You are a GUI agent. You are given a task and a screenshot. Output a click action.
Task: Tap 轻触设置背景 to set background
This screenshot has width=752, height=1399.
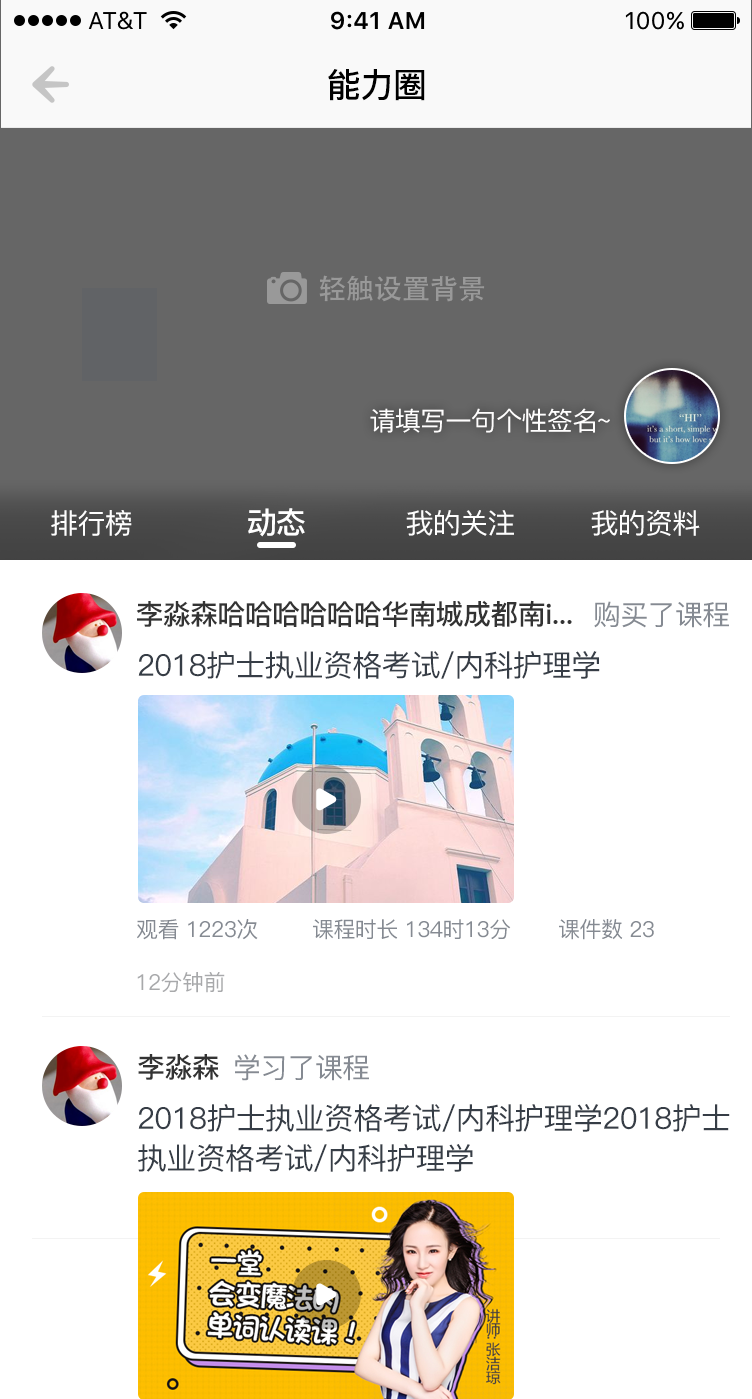pos(376,289)
